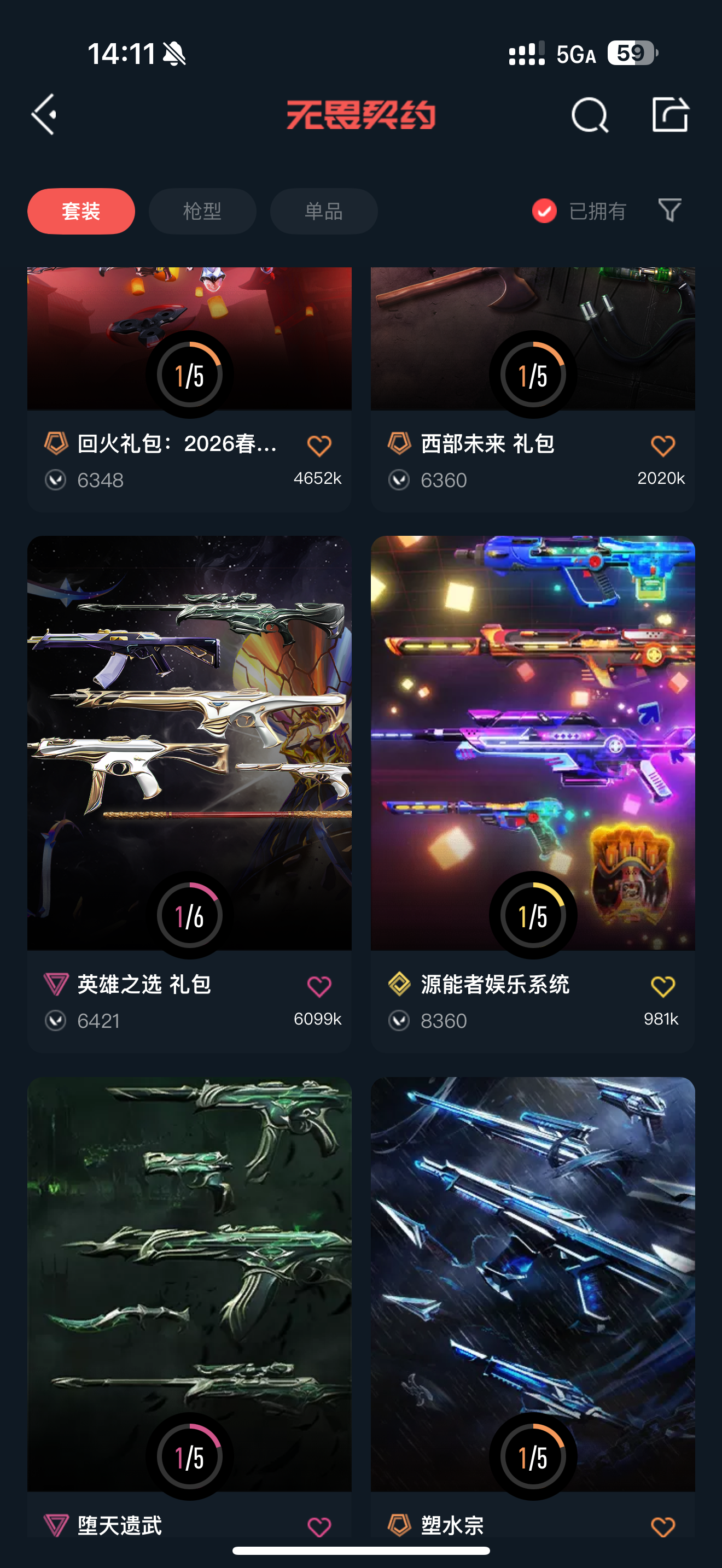Image resolution: width=722 pixels, height=1568 pixels.
Task: Uncheck the 已拥有 filter
Action: click(544, 211)
